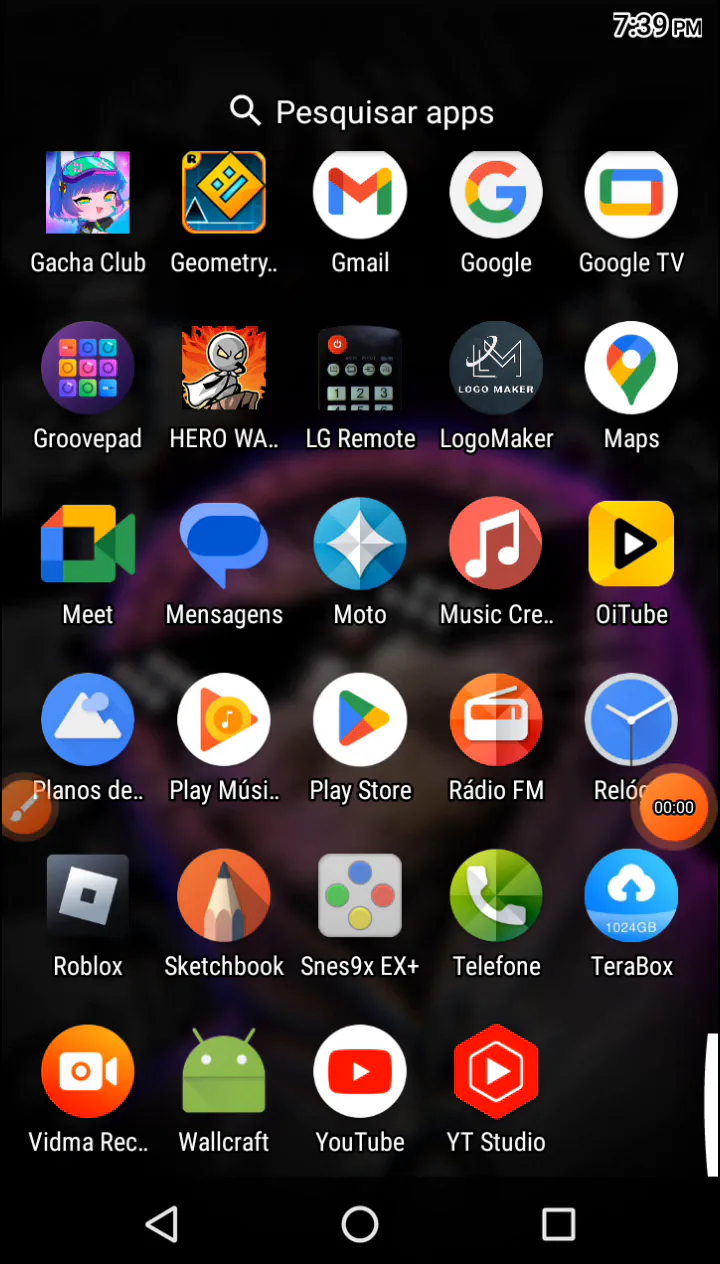Viewport: 720px width, 1264px height.
Task: Go to the home screen
Action: point(360,1223)
